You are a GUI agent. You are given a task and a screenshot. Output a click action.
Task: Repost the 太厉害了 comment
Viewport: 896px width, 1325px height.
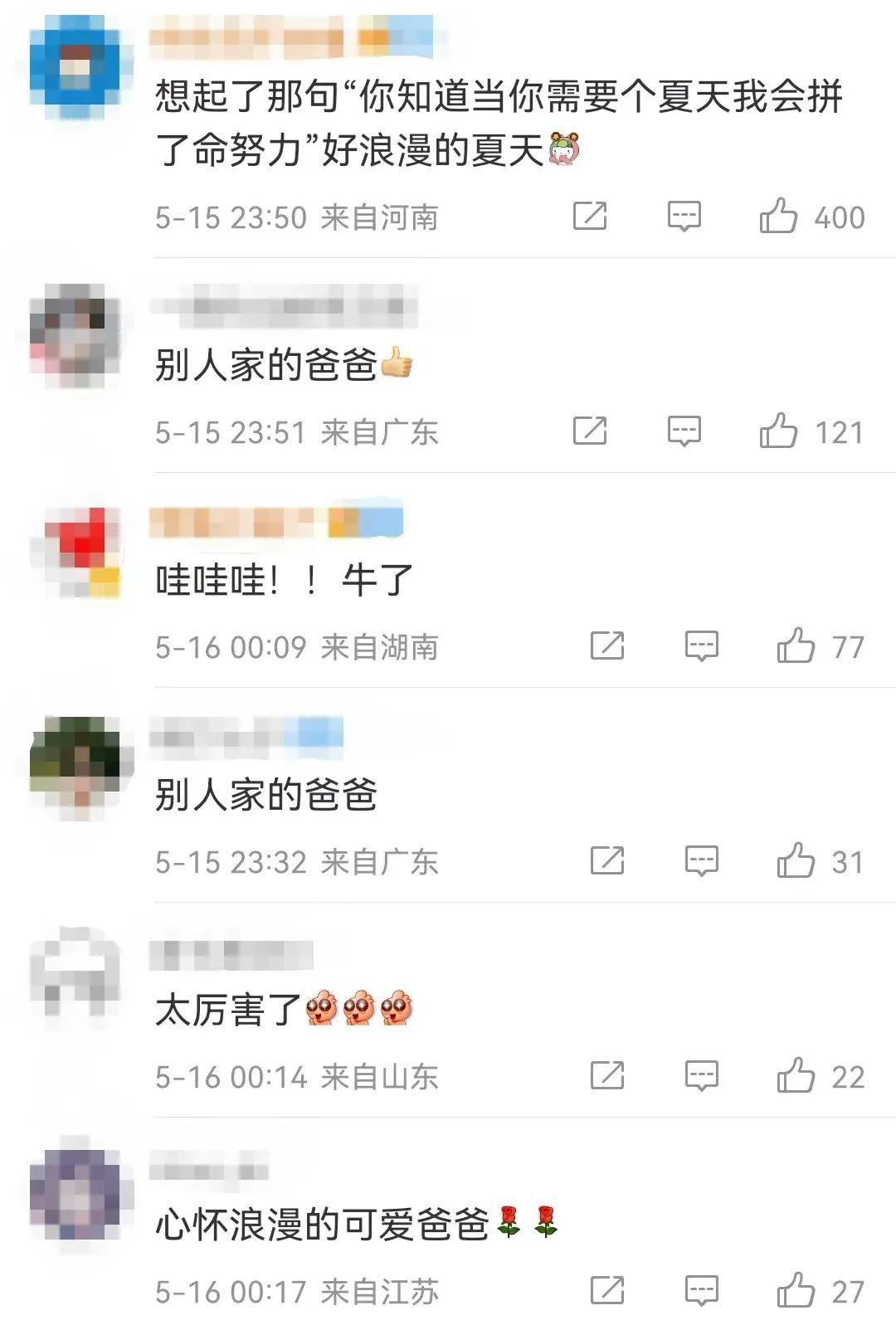pos(607,1076)
